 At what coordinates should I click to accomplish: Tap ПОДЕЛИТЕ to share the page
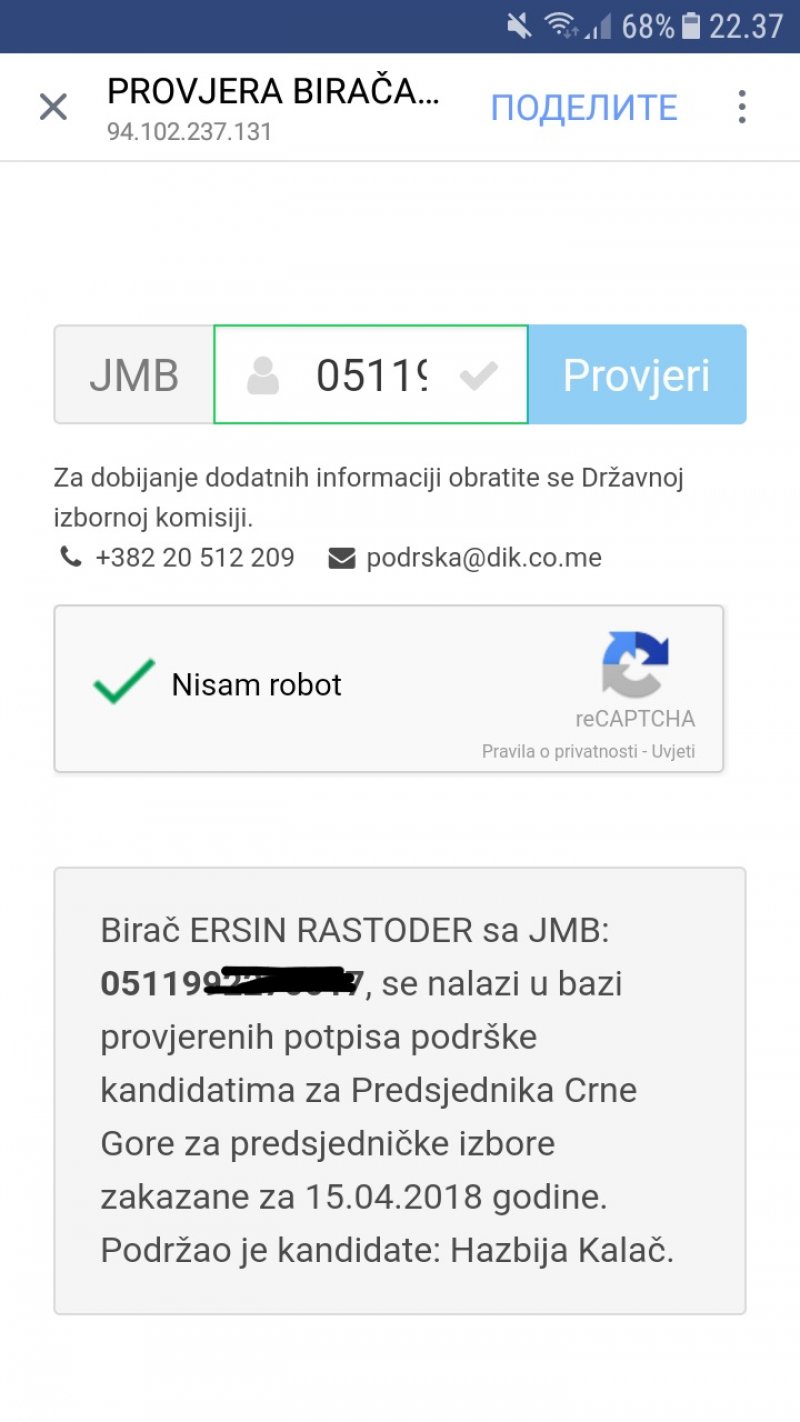pos(583,107)
